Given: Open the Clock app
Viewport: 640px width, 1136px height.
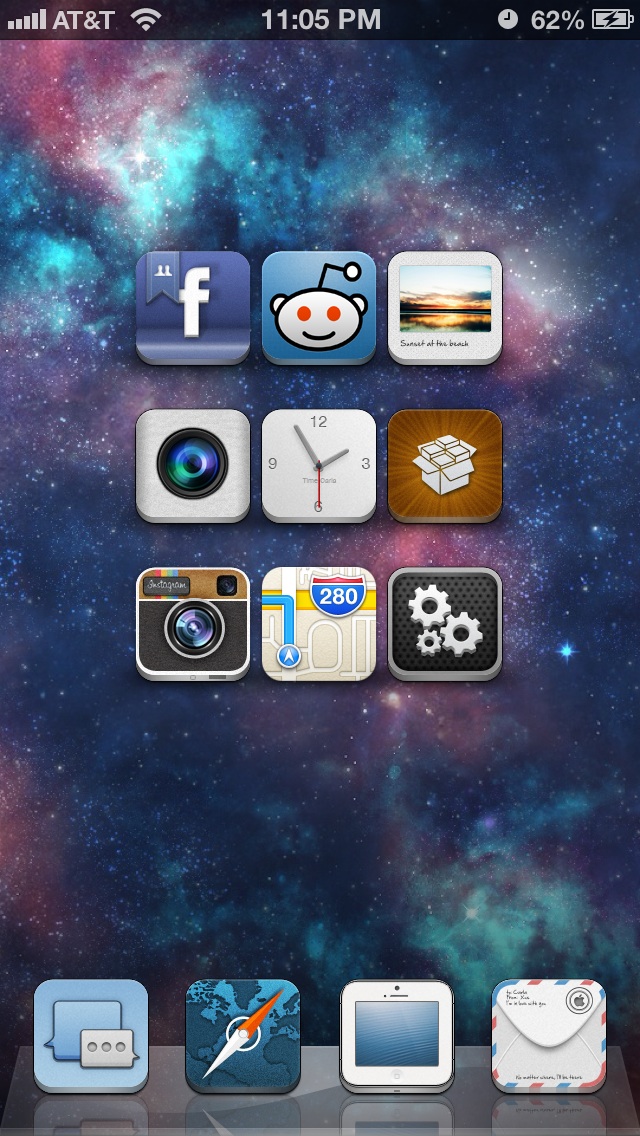Looking at the screenshot, I should (319, 465).
